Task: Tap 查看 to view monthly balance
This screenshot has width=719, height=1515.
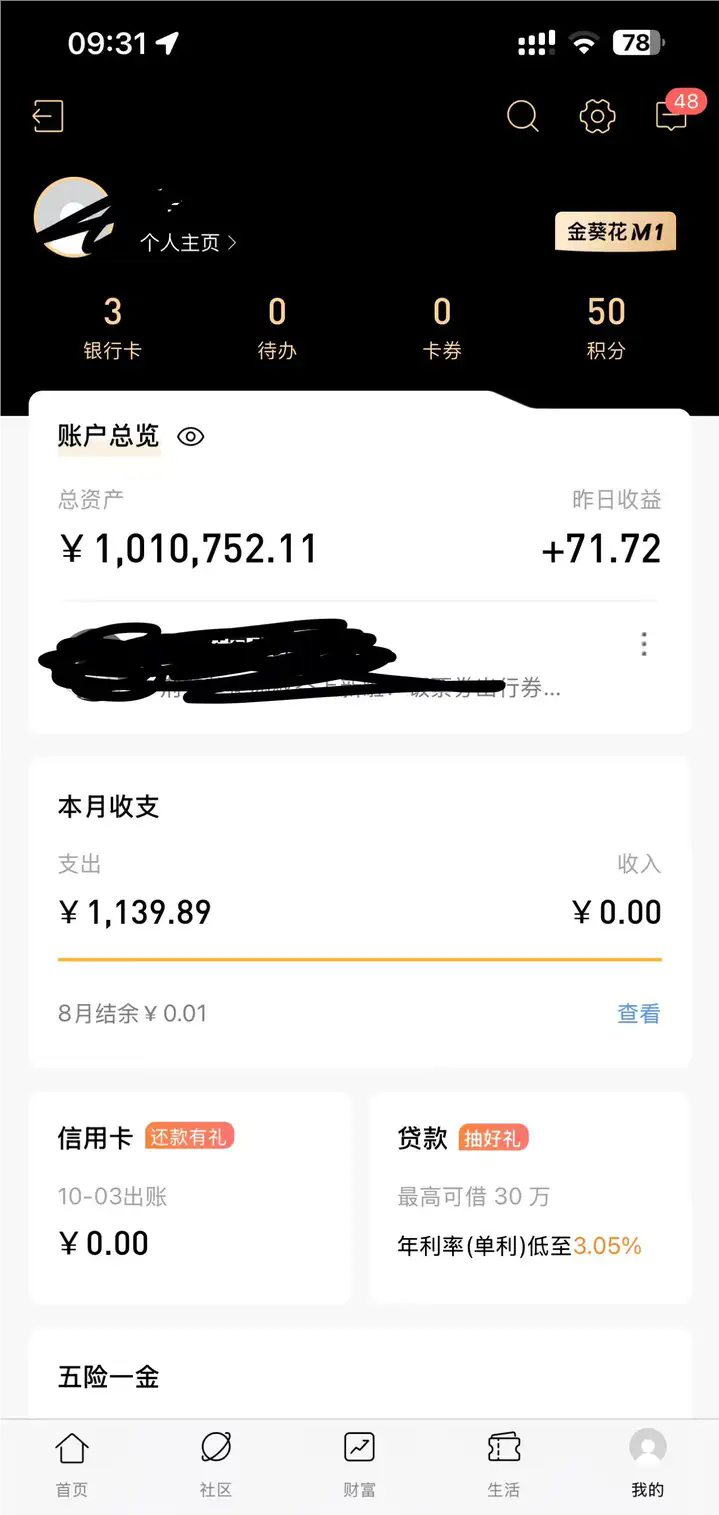Action: (638, 1013)
